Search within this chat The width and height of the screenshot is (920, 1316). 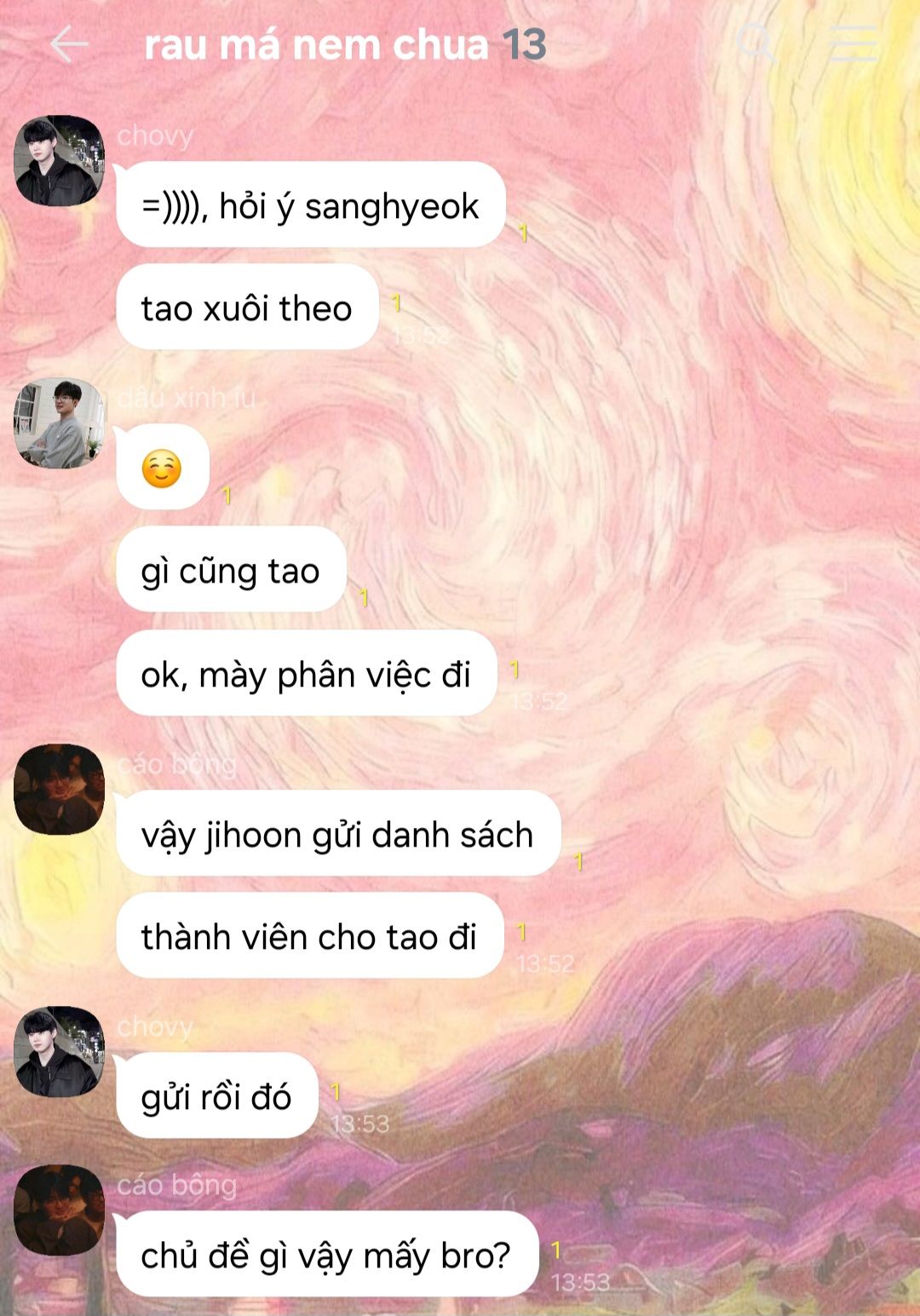[x=755, y=43]
